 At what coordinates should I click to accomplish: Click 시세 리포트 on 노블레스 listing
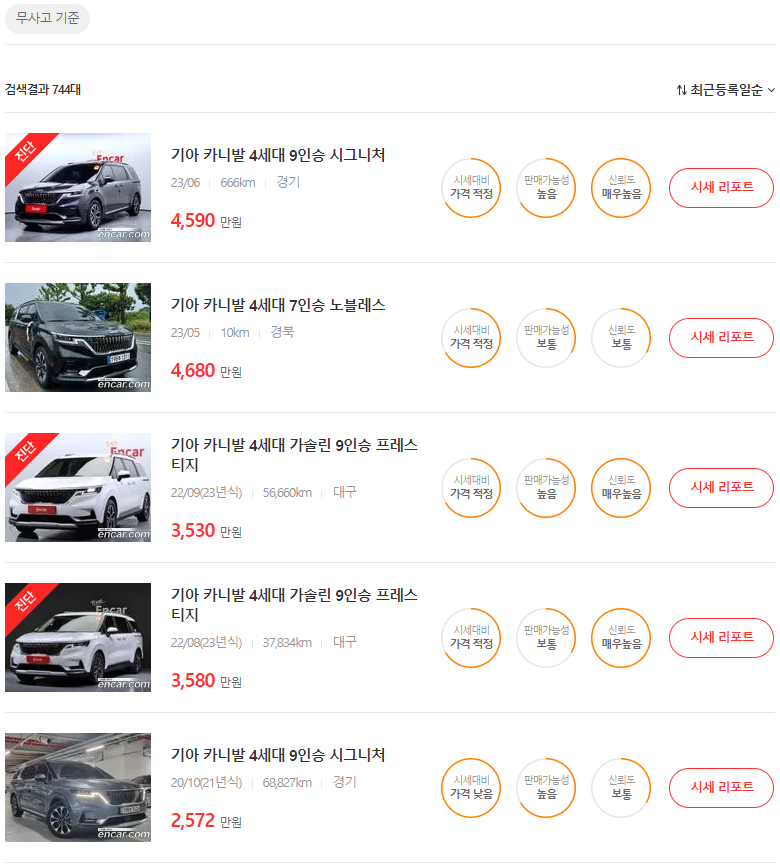721,338
